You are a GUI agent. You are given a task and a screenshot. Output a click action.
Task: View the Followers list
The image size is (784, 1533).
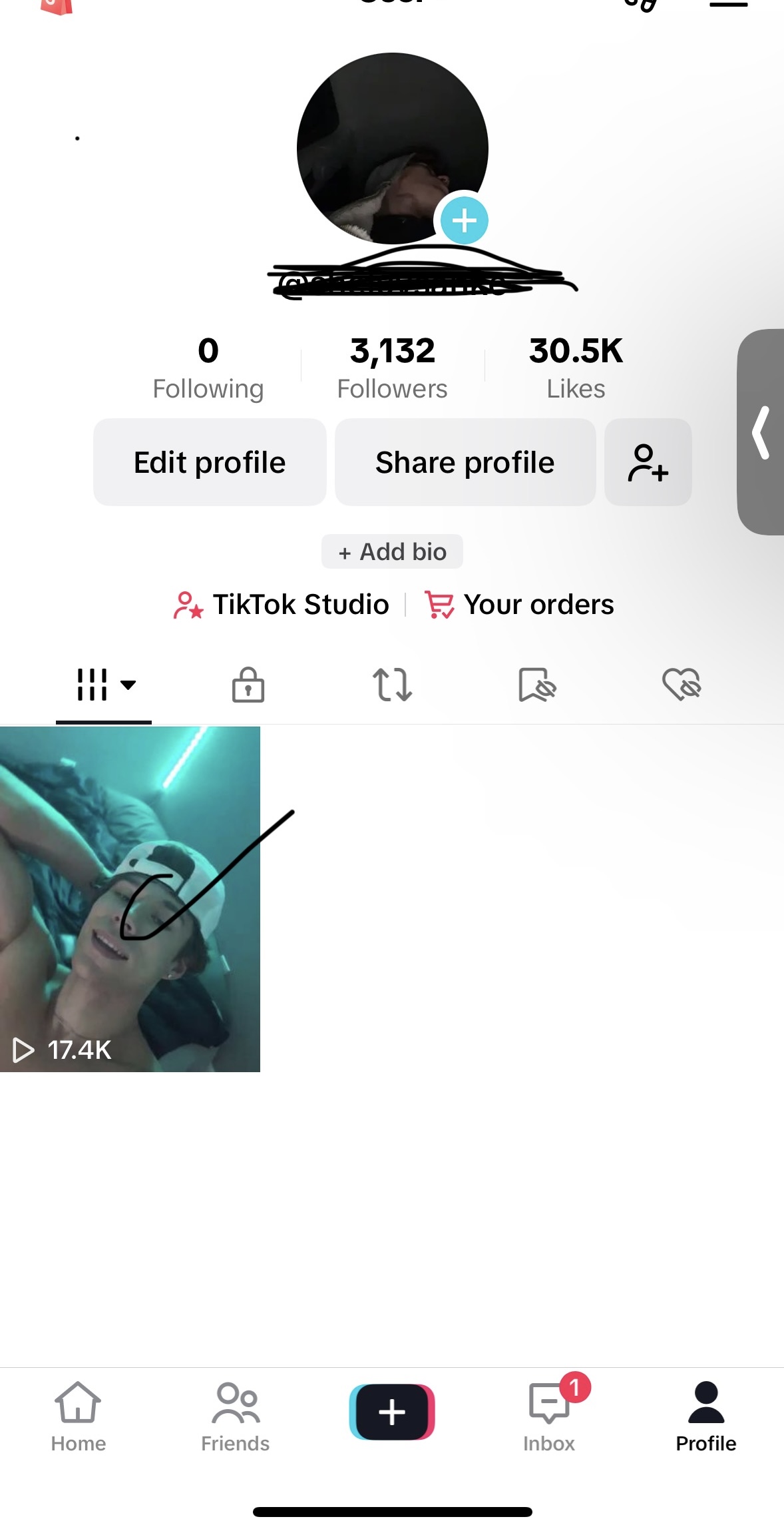tap(392, 368)
